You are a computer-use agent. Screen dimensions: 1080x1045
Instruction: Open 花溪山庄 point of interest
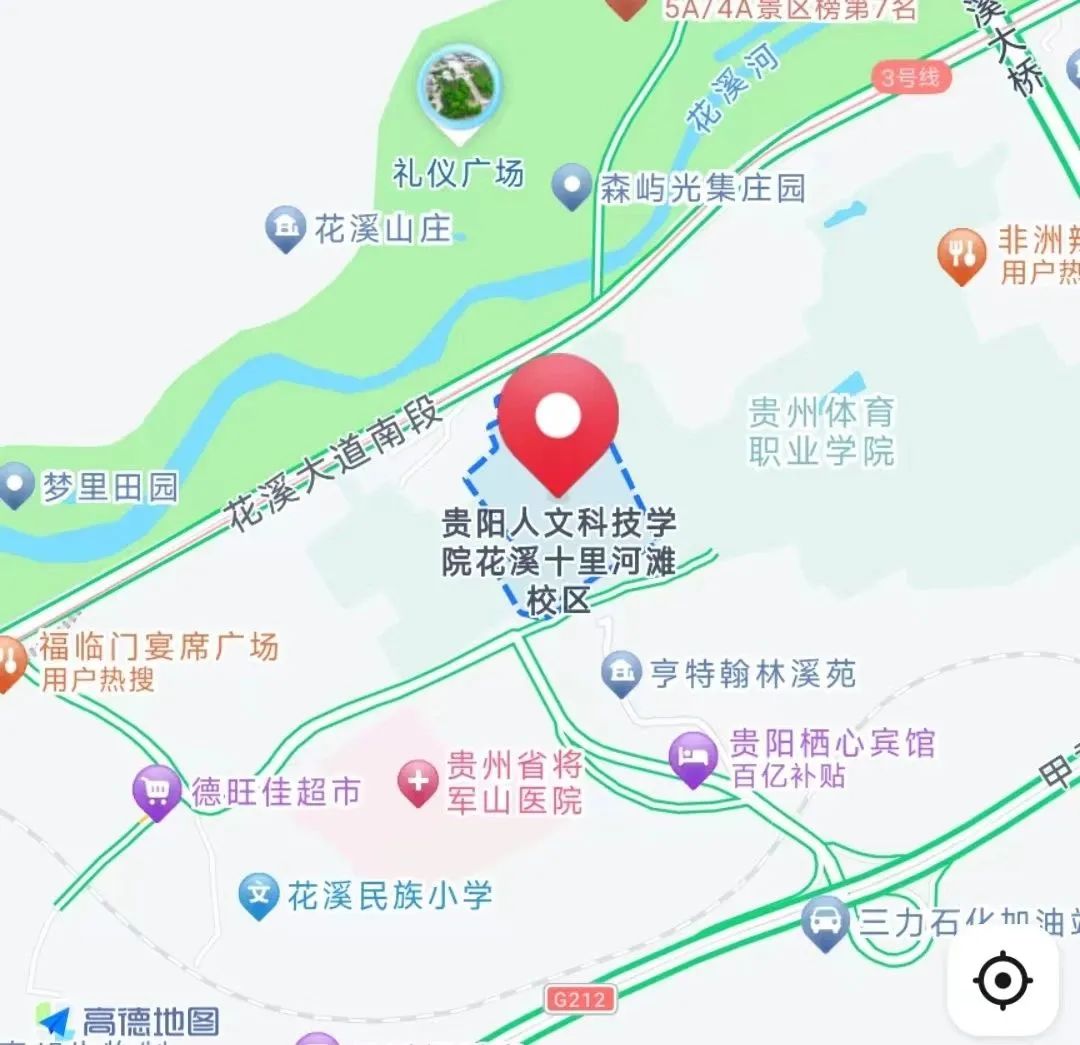pos(286,229)
